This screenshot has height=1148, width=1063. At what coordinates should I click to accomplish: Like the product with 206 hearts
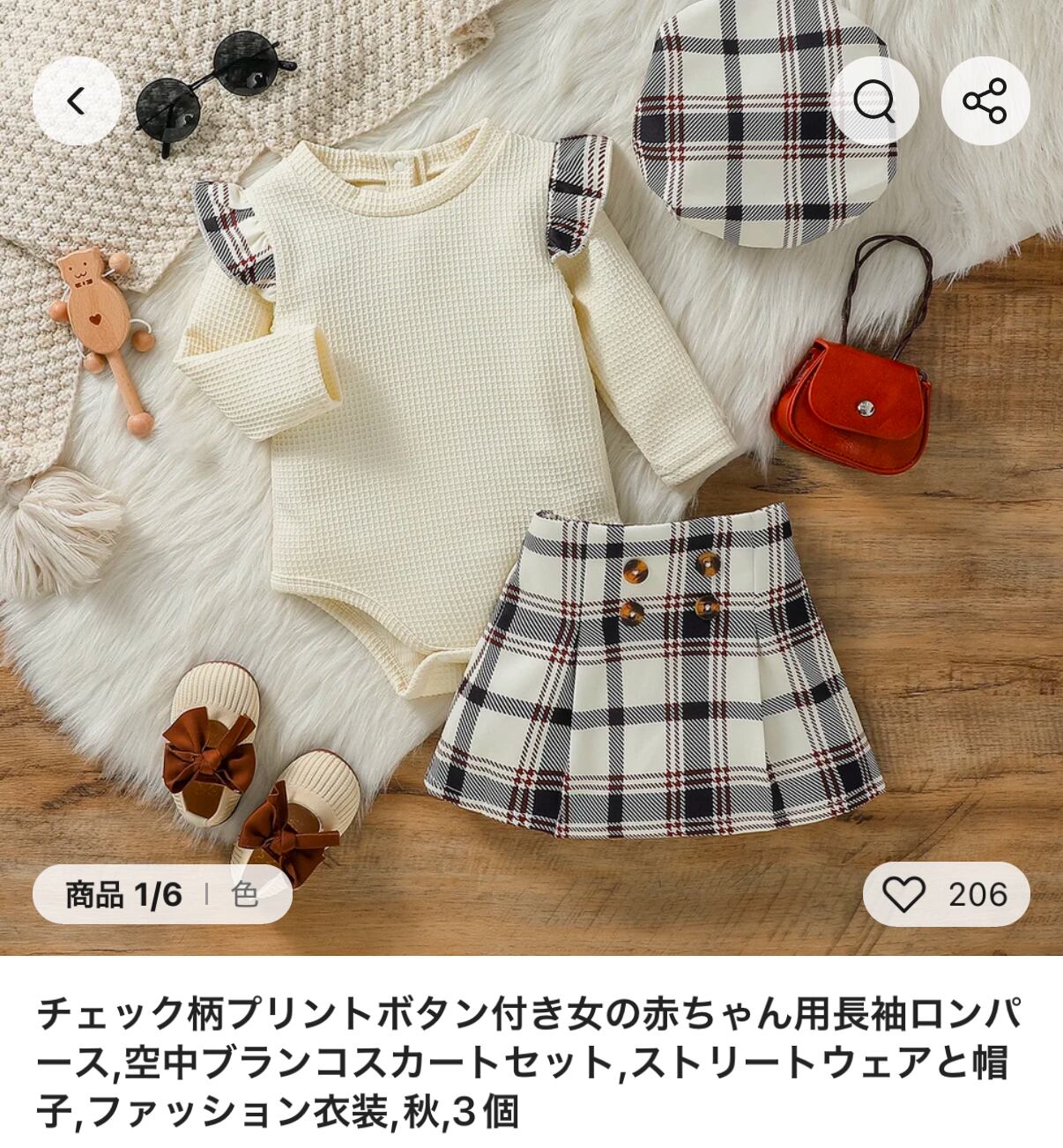coord(946,895)
